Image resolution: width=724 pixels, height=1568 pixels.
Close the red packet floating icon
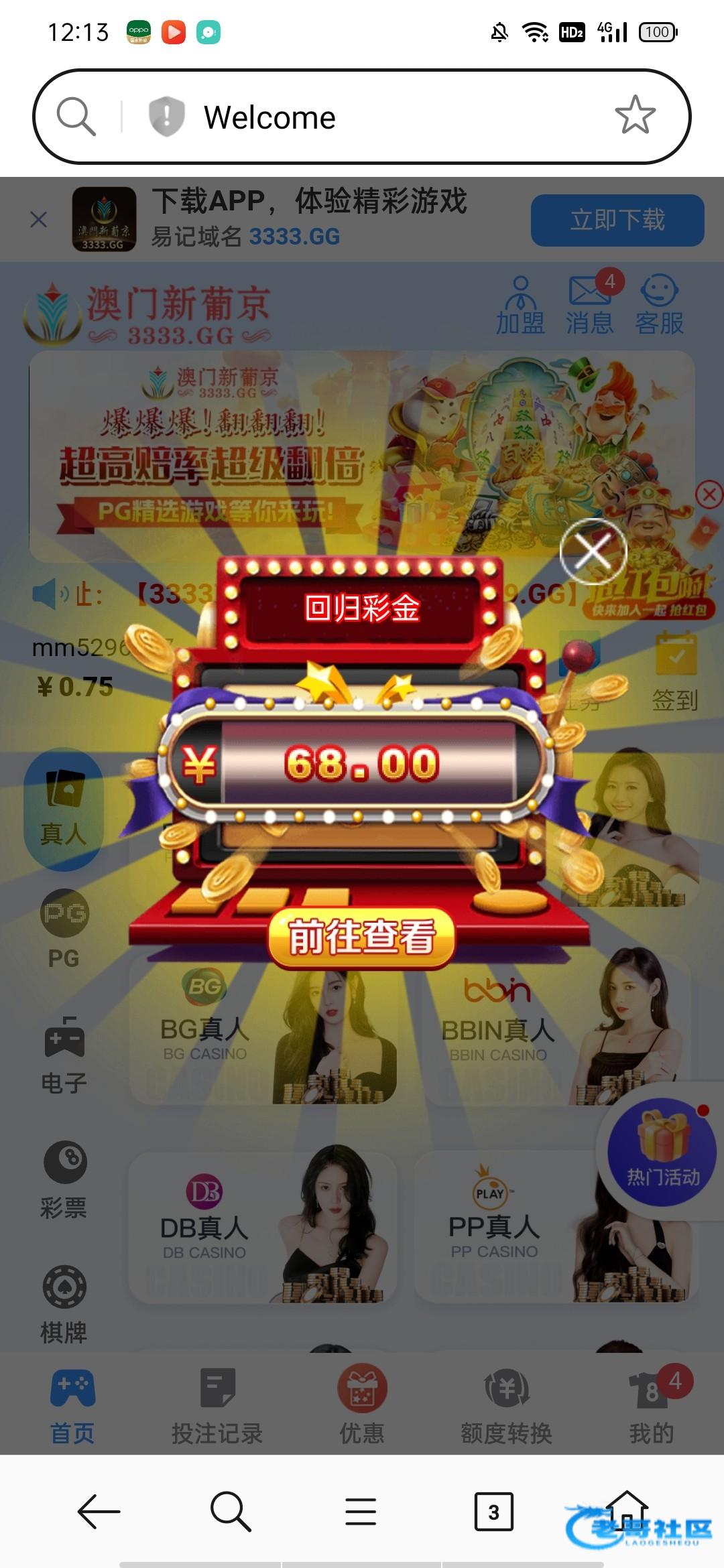pos(709,495)
